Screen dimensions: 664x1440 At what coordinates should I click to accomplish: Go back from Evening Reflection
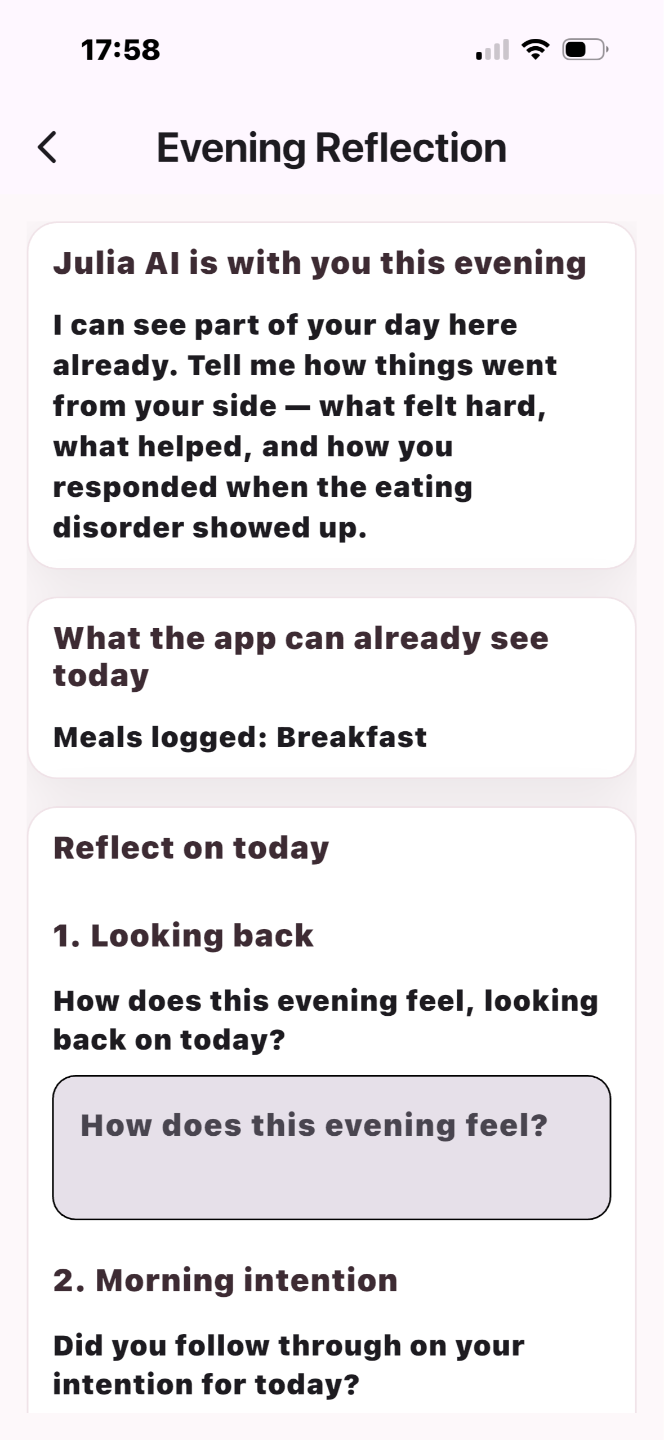[x=47, y=148]
